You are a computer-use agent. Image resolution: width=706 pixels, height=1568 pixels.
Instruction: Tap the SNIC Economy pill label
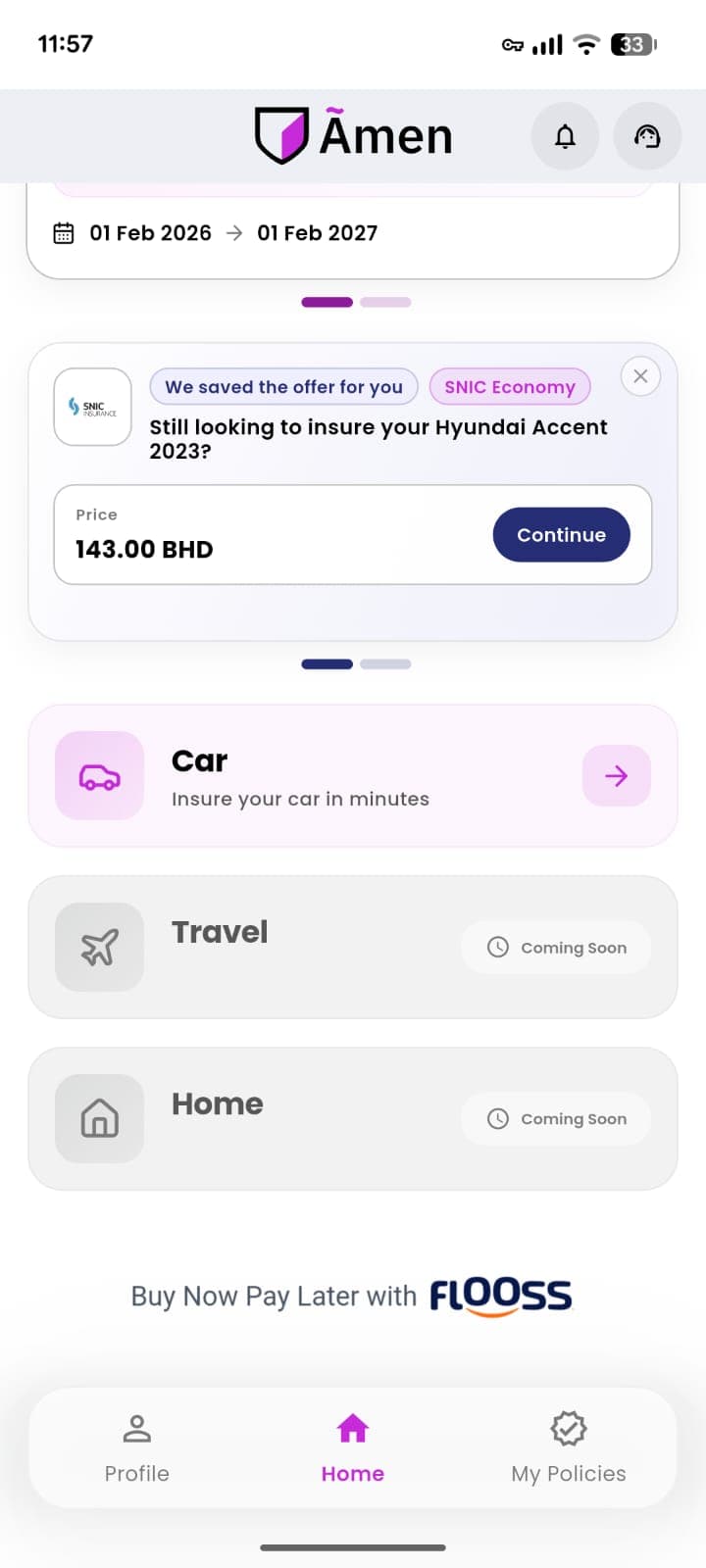510,387
